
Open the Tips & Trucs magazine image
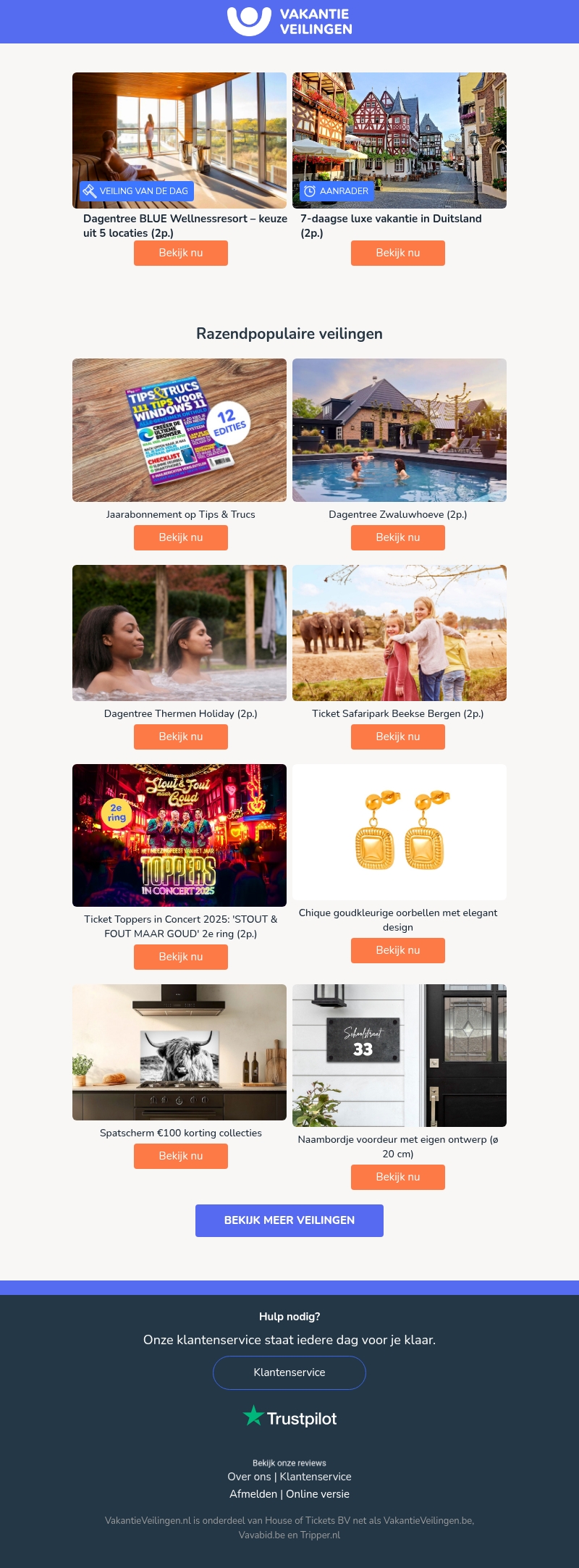pos(179,430)
